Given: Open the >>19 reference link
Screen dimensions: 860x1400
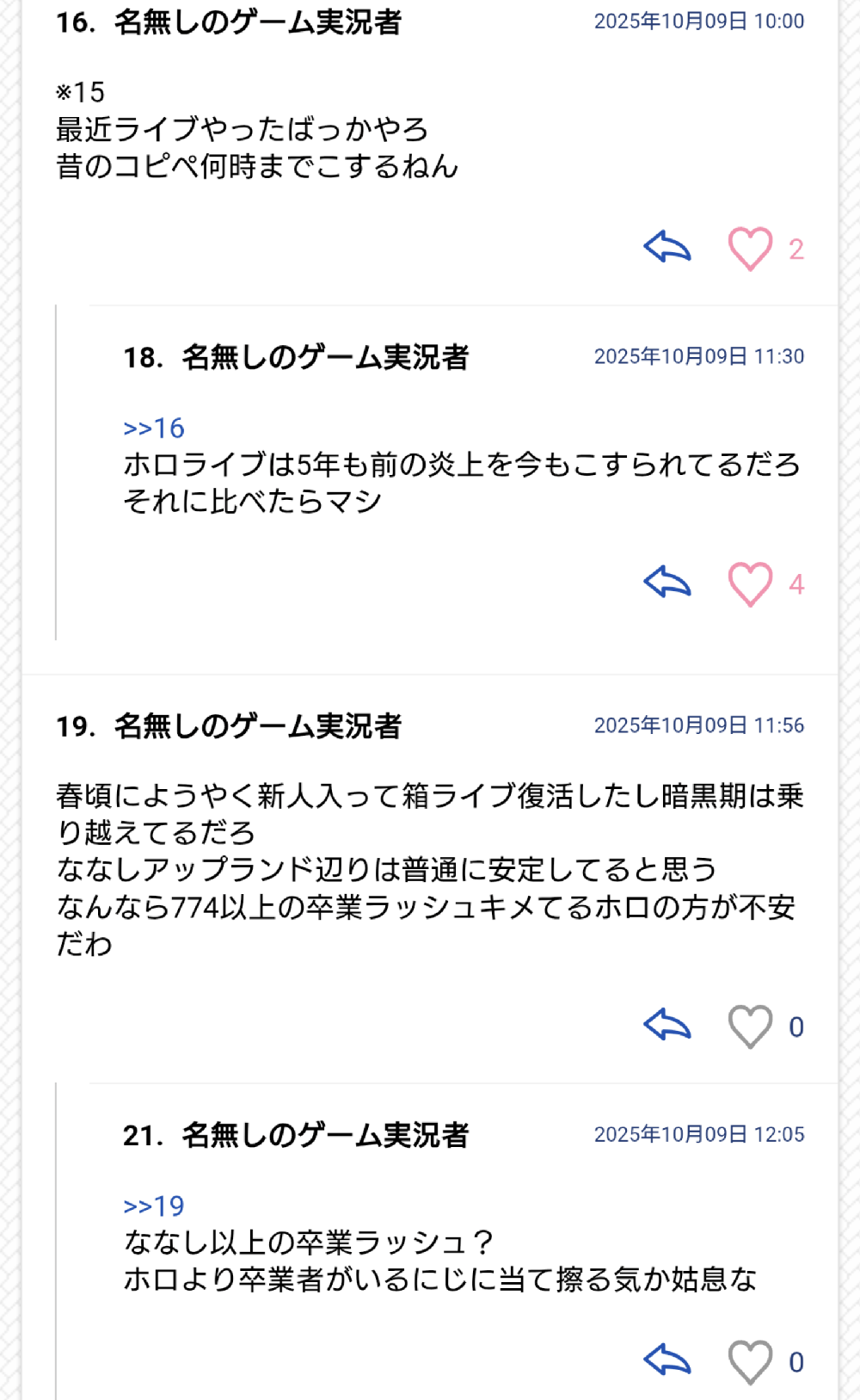Looking at the screenshot, I should [154, 1206].
